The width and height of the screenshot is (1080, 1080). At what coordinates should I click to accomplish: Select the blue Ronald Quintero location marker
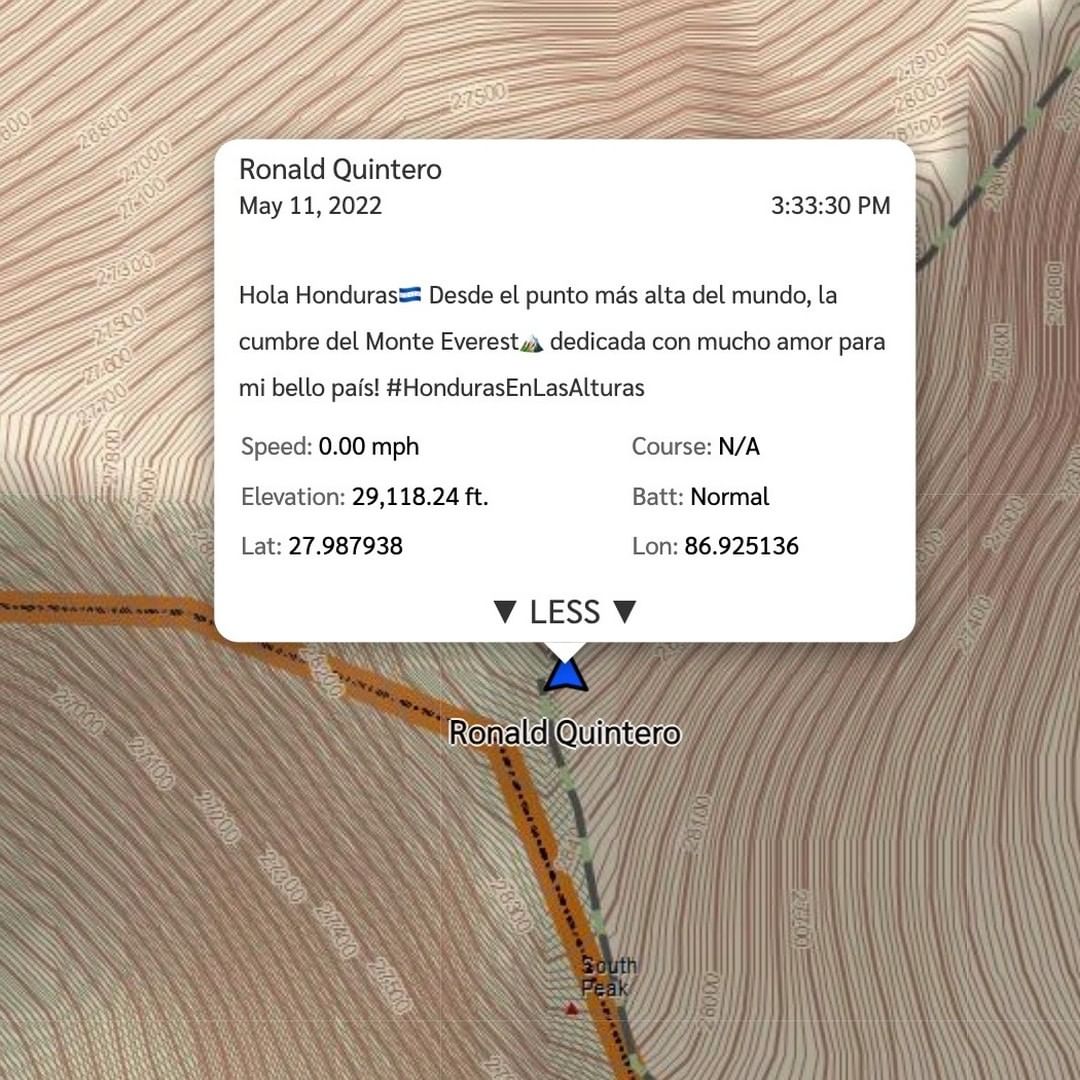(566, 675)
